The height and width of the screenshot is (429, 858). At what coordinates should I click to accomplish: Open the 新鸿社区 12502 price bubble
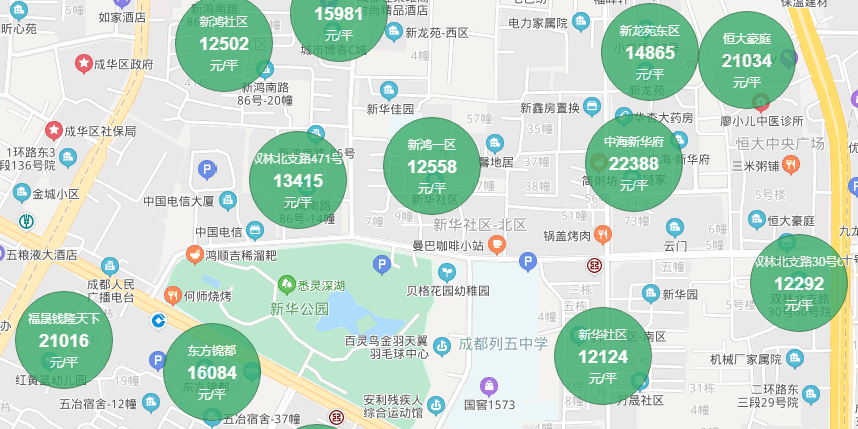tap(224, 43)
